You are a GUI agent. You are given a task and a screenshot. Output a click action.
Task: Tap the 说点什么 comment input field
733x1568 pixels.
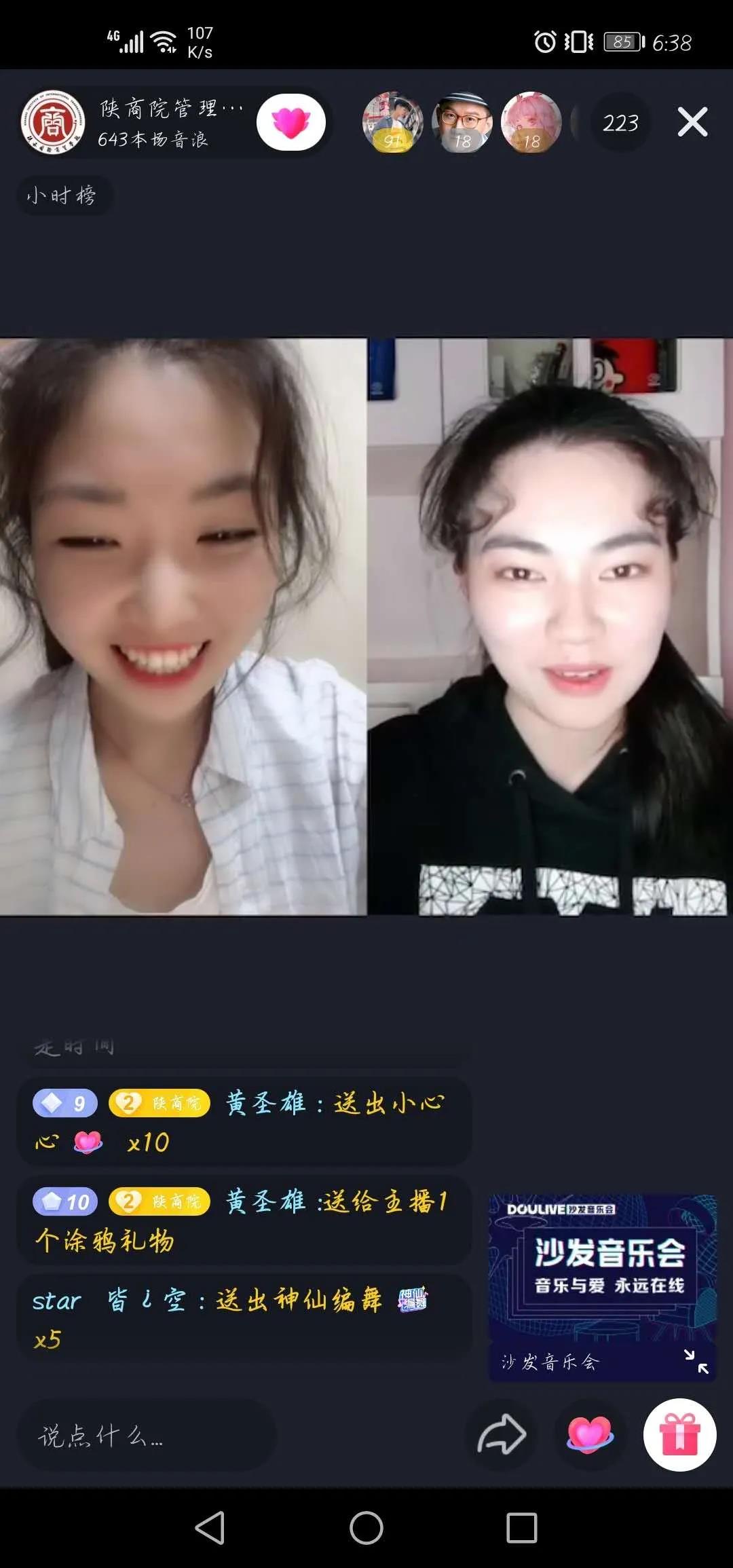tap(146, 1436)
